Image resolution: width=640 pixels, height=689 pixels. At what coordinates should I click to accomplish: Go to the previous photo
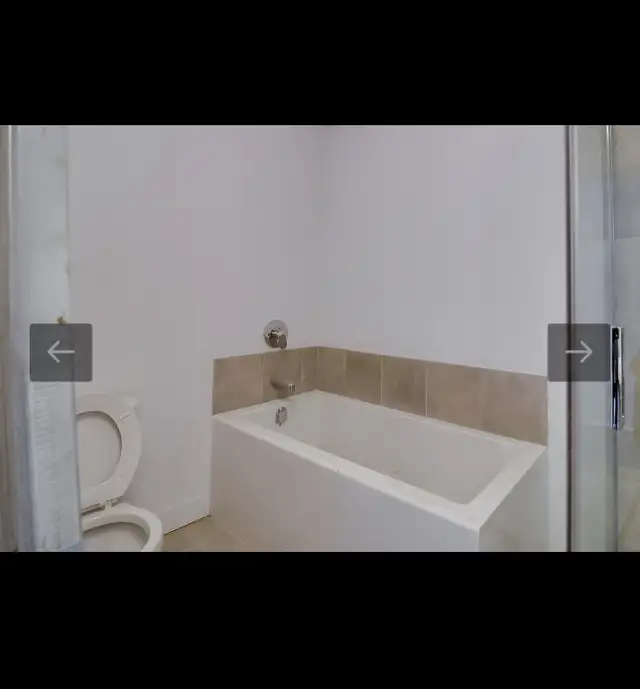61,352
